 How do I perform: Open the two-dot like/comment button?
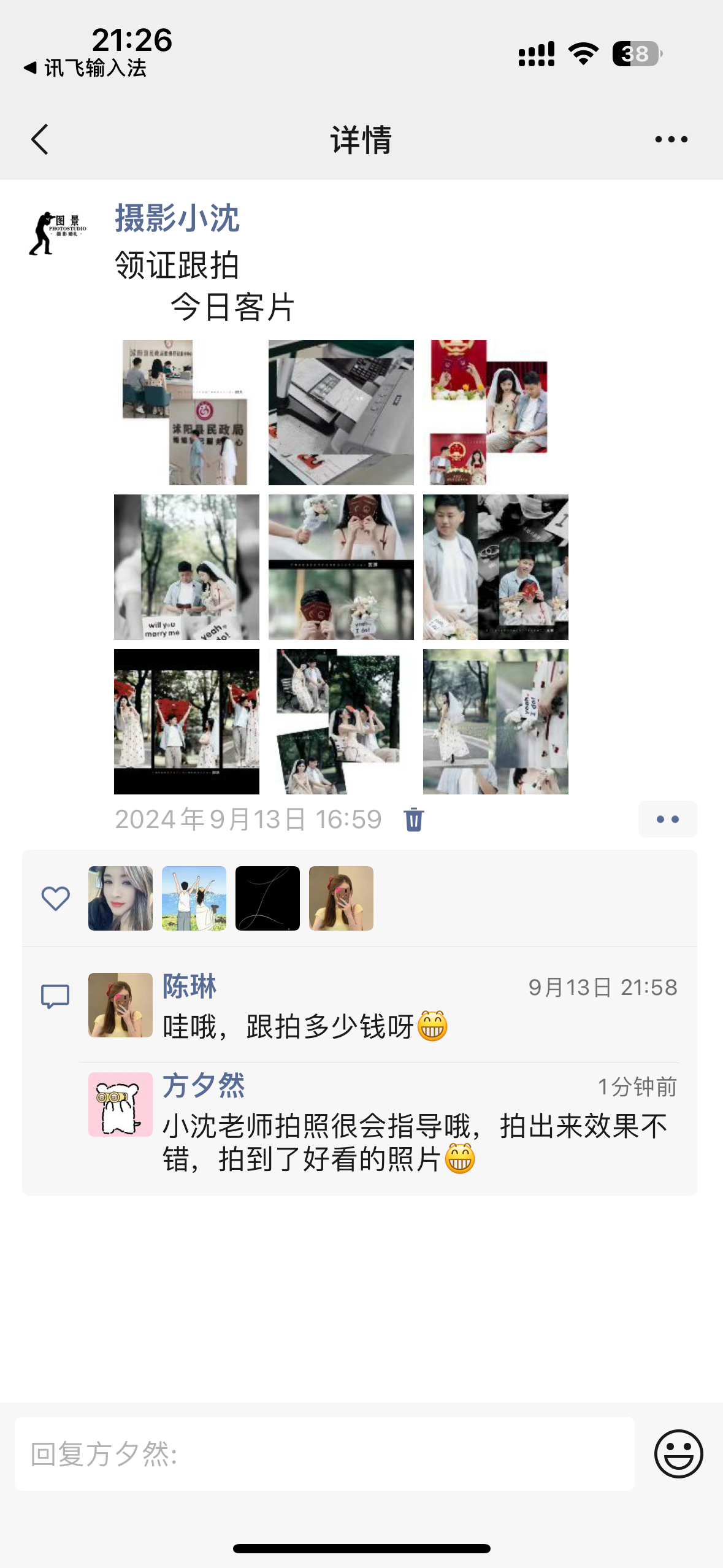pyautogui.click(x=667, y=819)
